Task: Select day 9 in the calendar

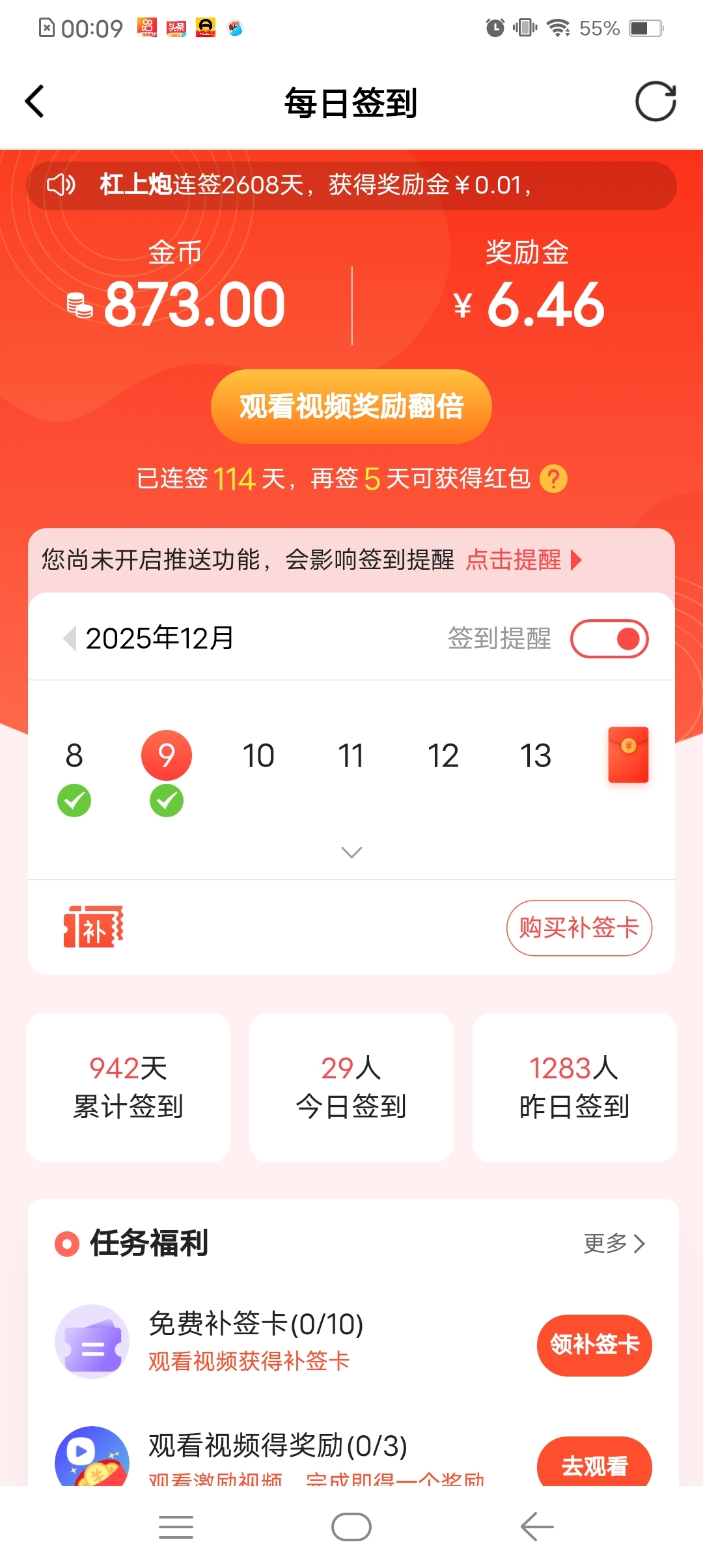Action: [167, 755]
